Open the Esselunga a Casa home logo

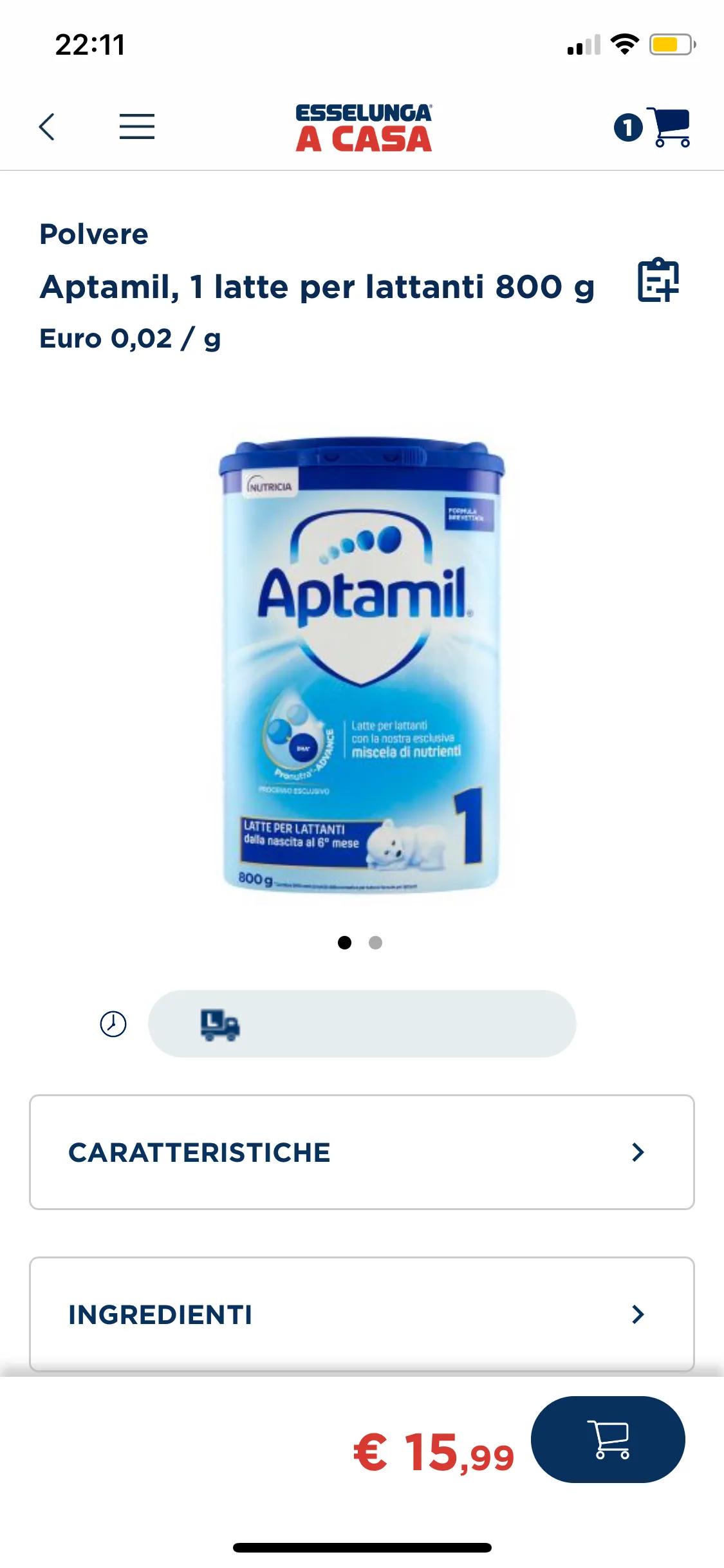pyautogui.click(x=364, y=128)
